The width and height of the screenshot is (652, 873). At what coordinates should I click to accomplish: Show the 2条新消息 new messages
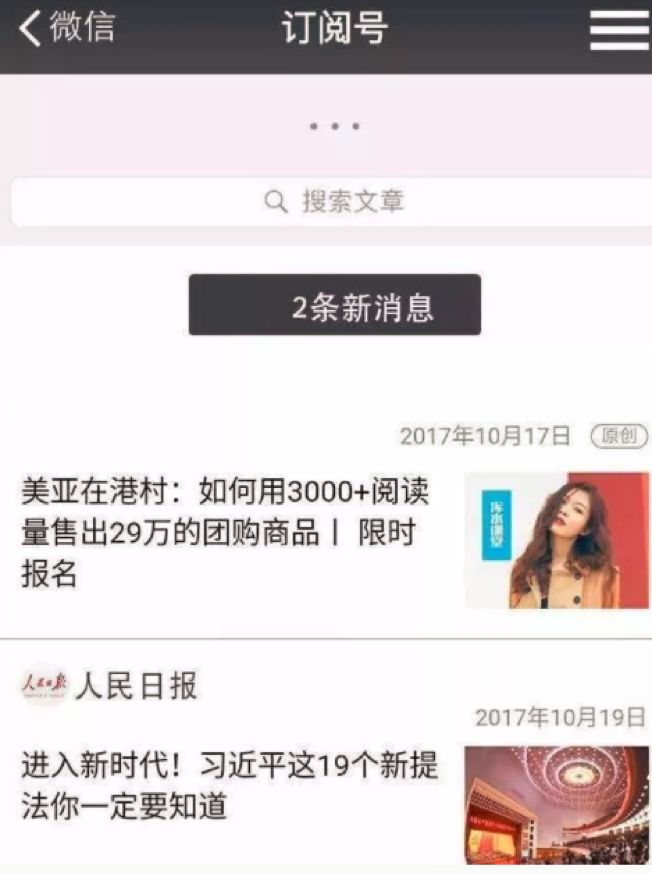334,305
